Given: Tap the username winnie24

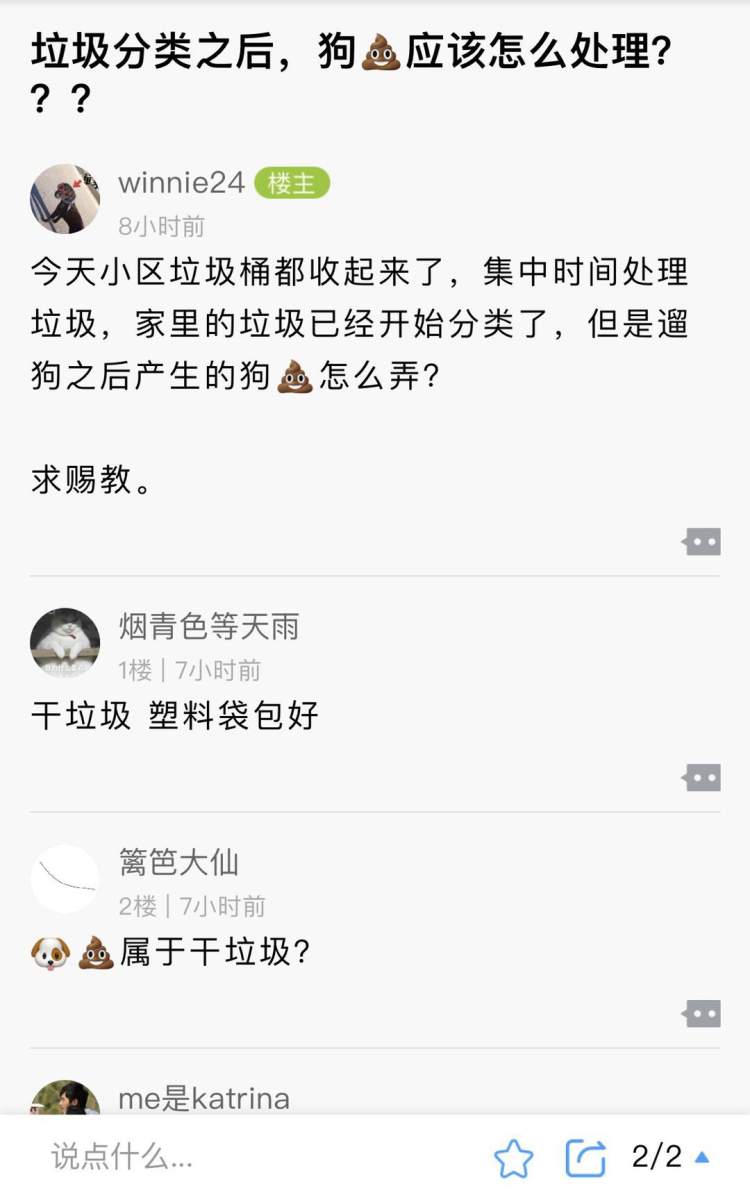Looking at the screenshot, I should (181, 183).
